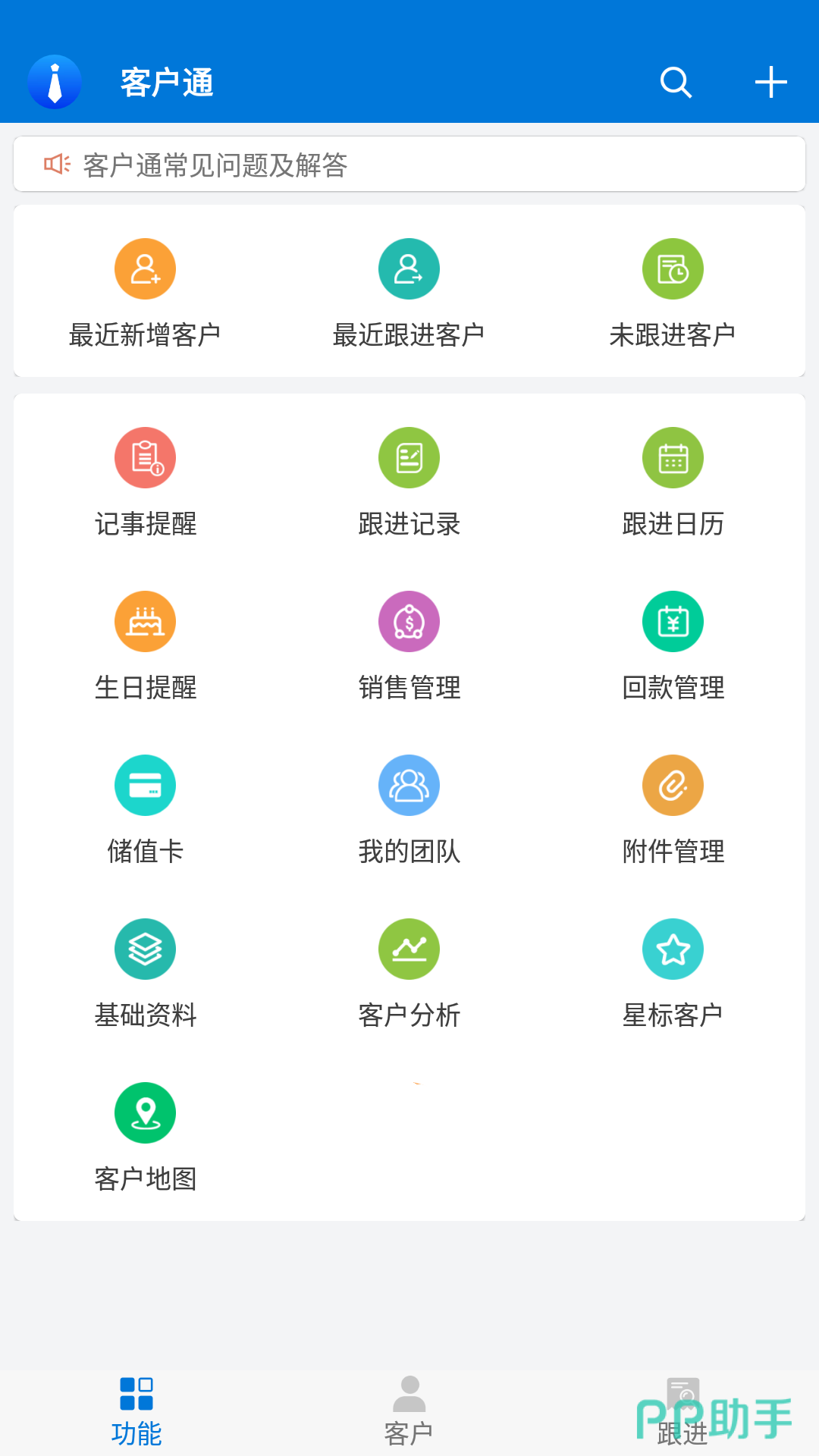Switch to the 客户 tab
The image size is (819, 1456).
pos(409,1412)
